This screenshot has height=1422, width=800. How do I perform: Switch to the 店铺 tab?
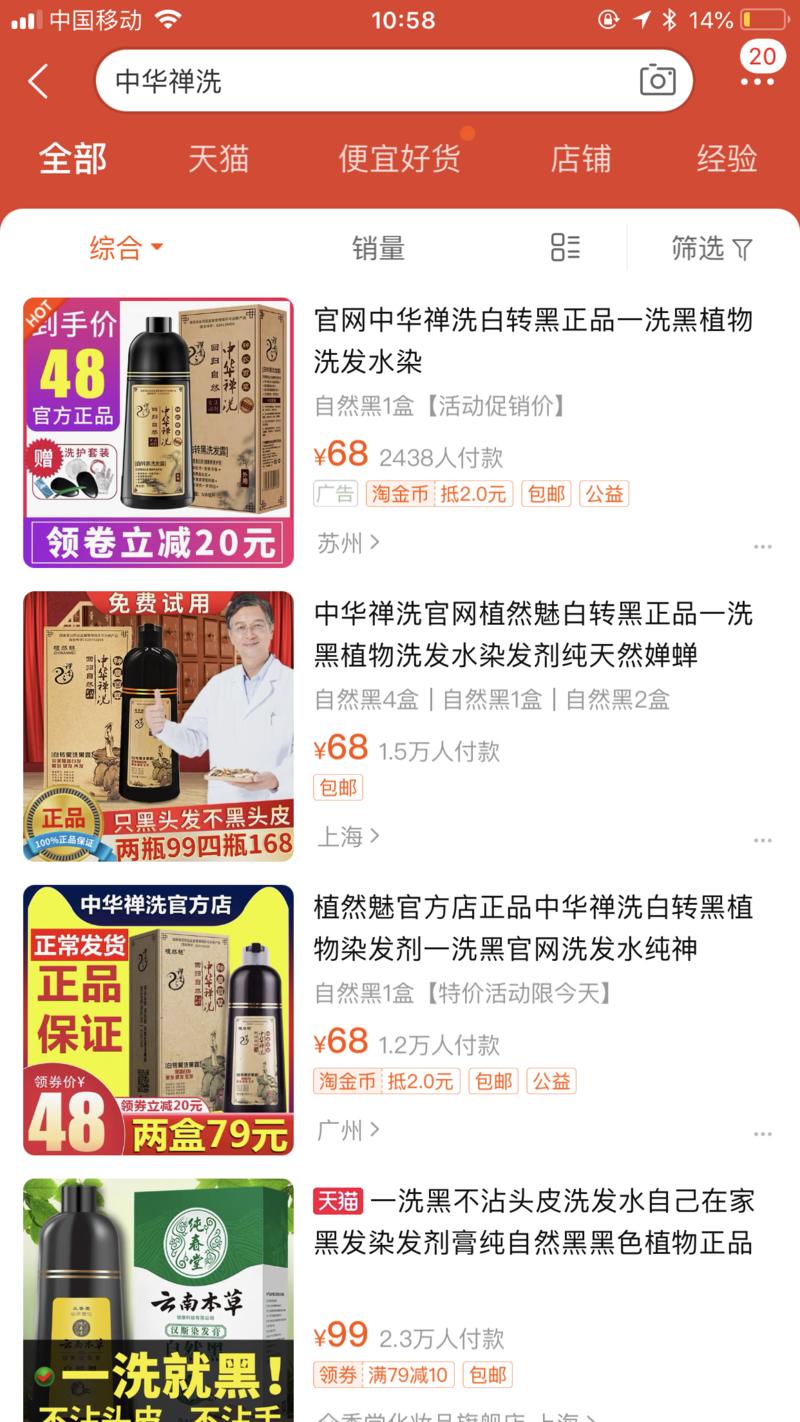[x=581, y=159]
